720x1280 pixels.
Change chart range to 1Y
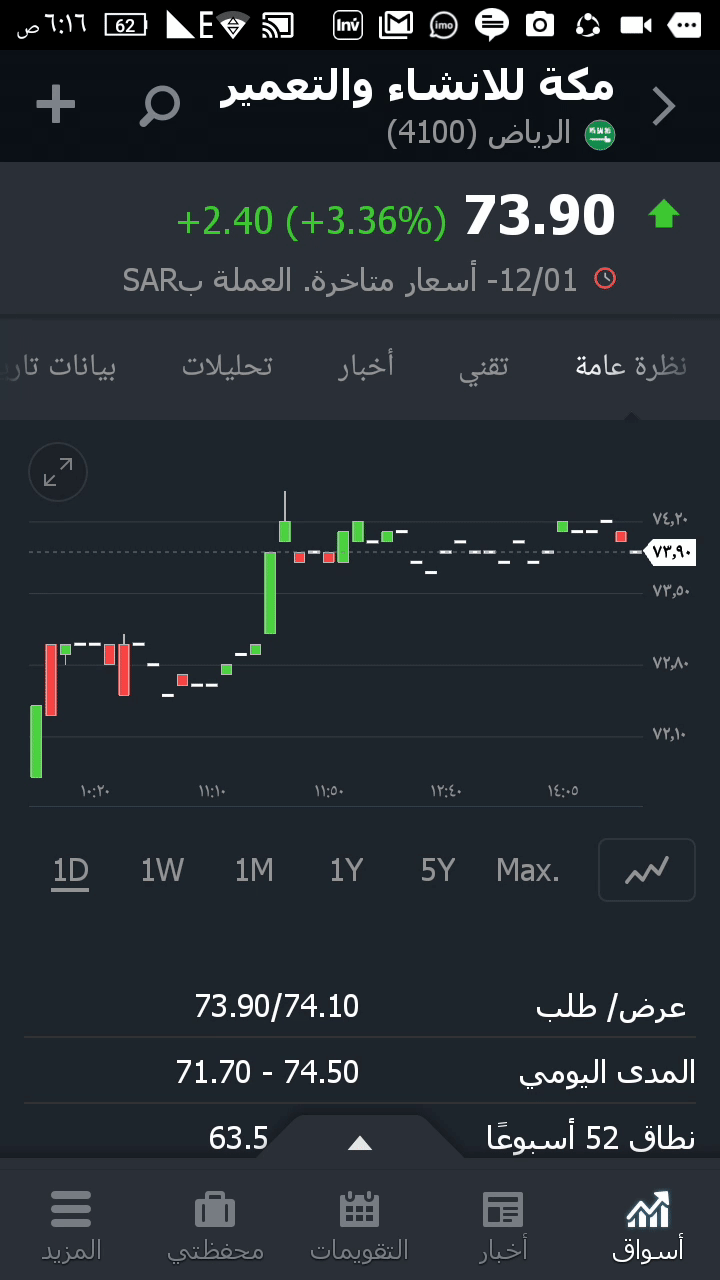click(346, 871)
